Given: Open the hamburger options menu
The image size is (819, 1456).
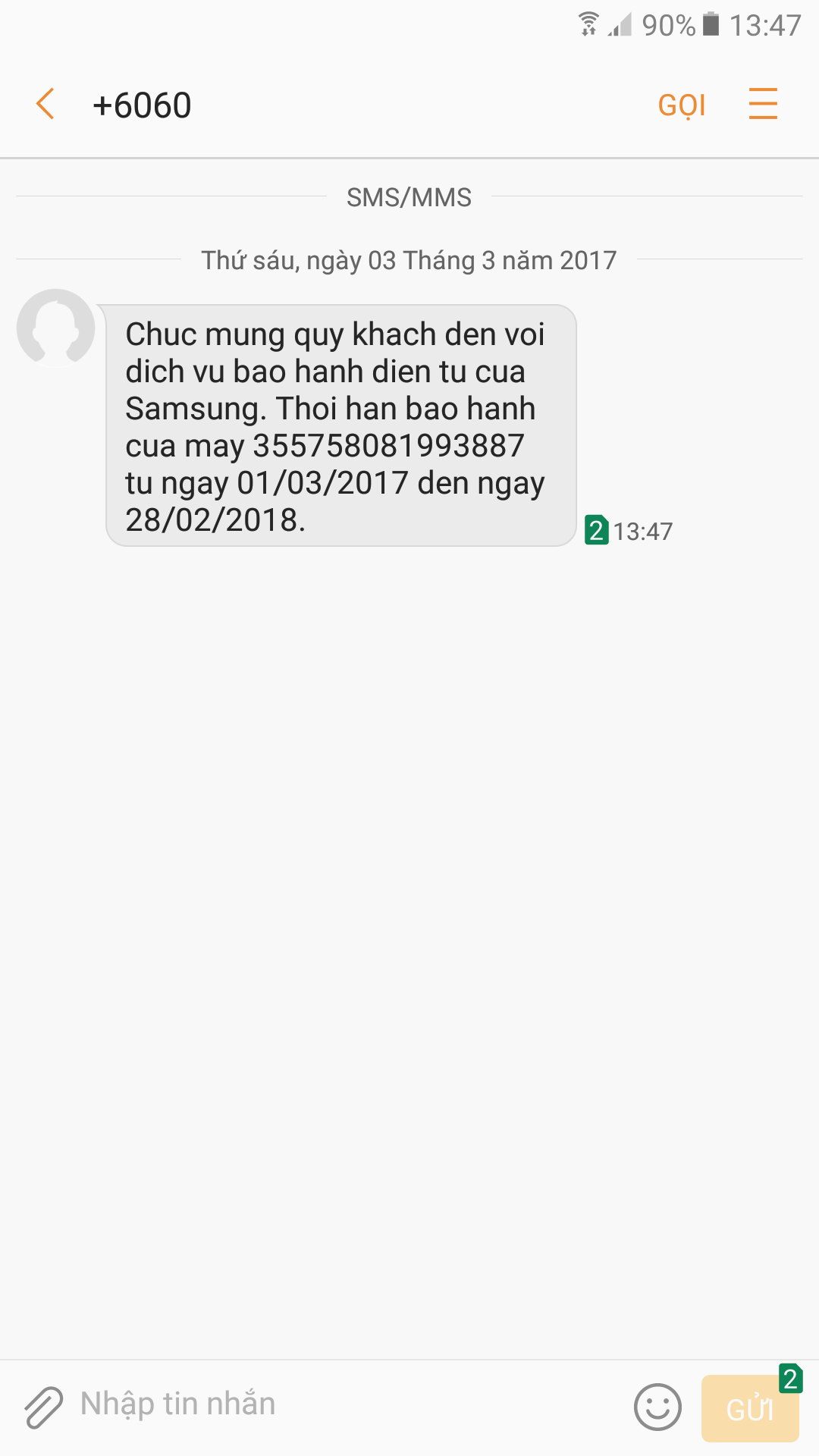Looking at the screenshot, I should pos(763,104).
